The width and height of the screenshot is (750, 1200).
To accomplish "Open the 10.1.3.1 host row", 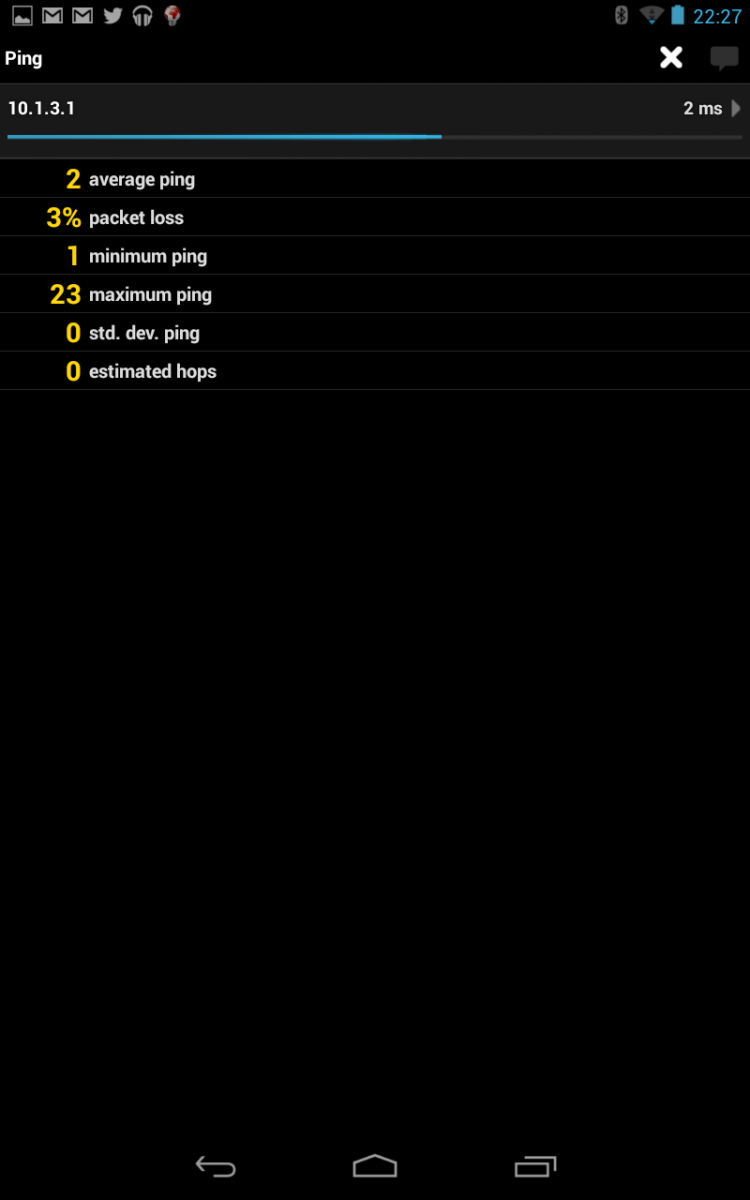I will (374, 109).
